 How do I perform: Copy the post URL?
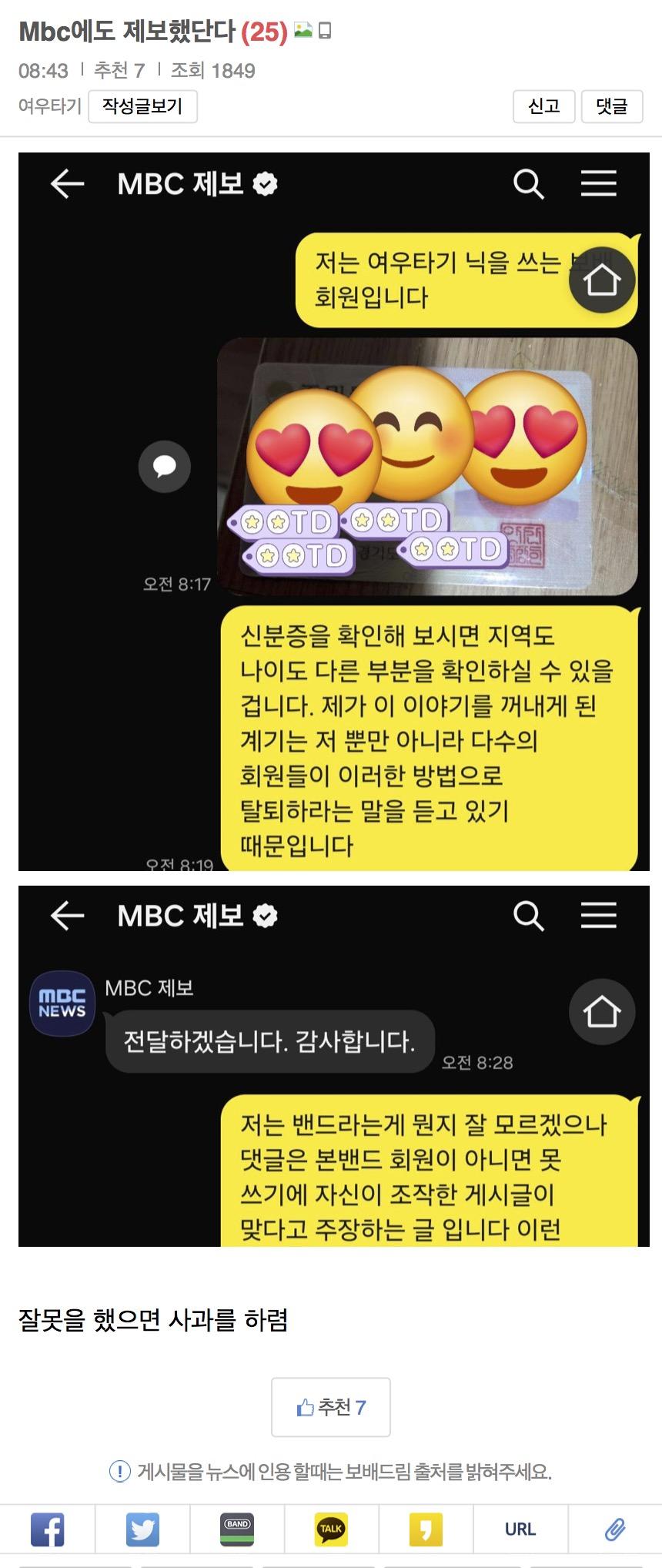[x=520, y=1529]
